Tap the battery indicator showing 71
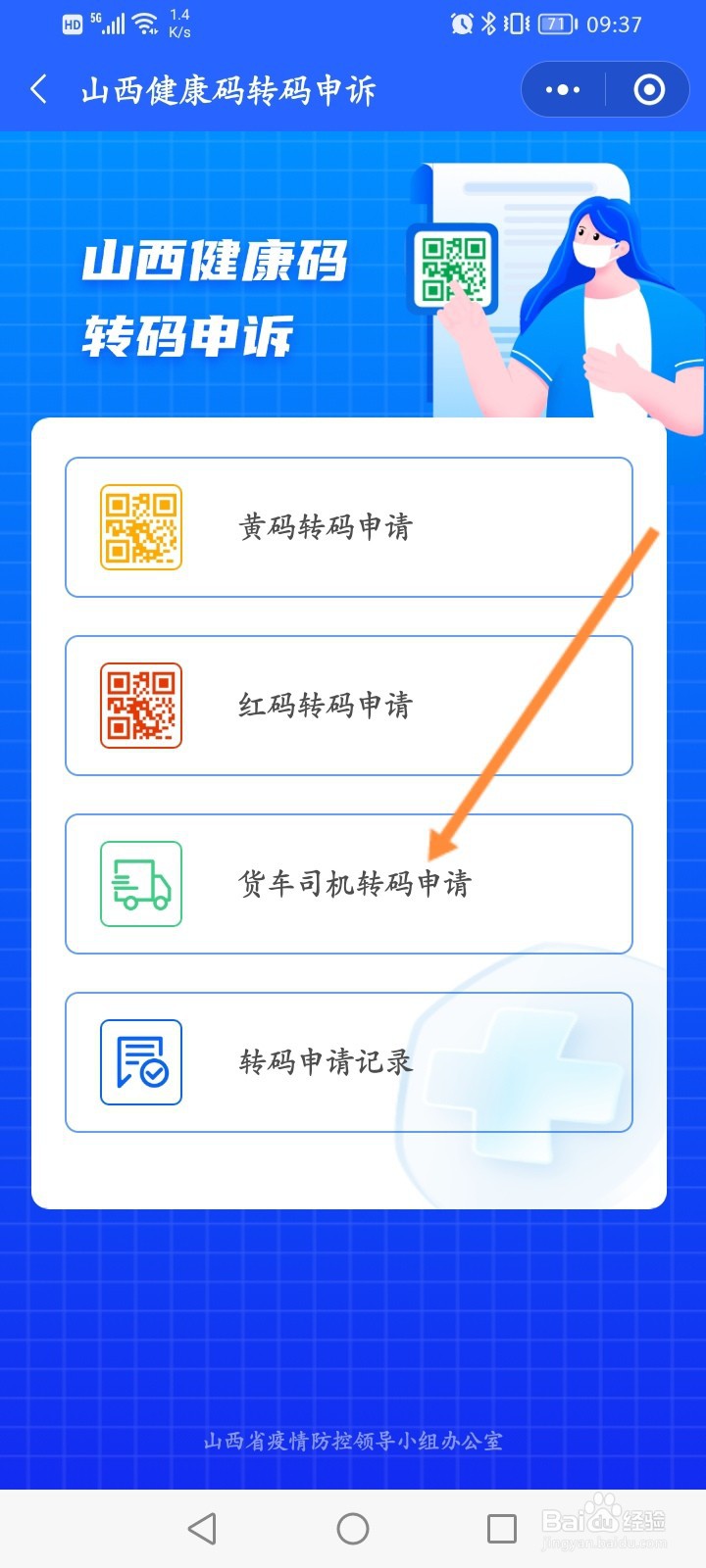Image resolution: width=706 pixels, height=1568 pixels. pos(555,24)
